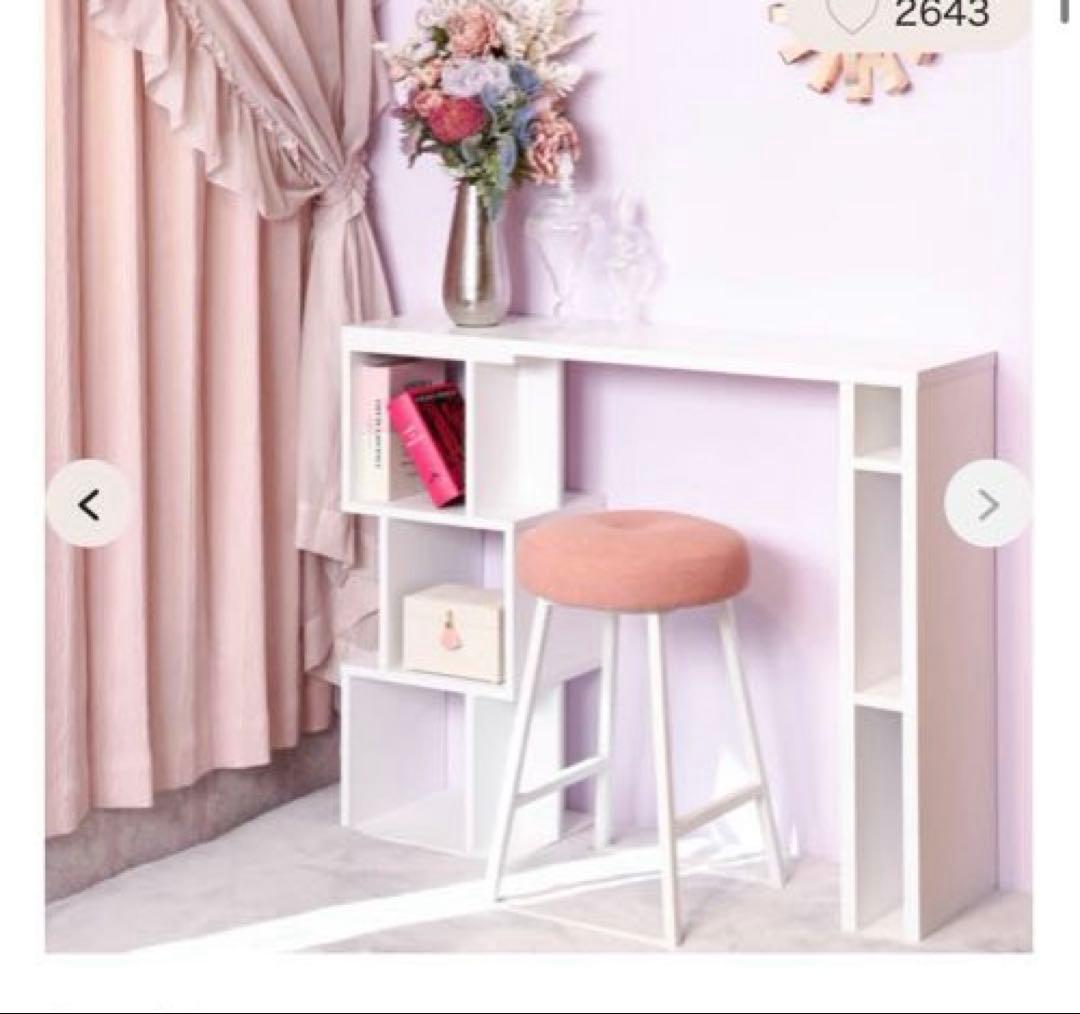Like the item with the heart icon
The height and width of the screenshot is (1014, 1080).
coord(853,14)
